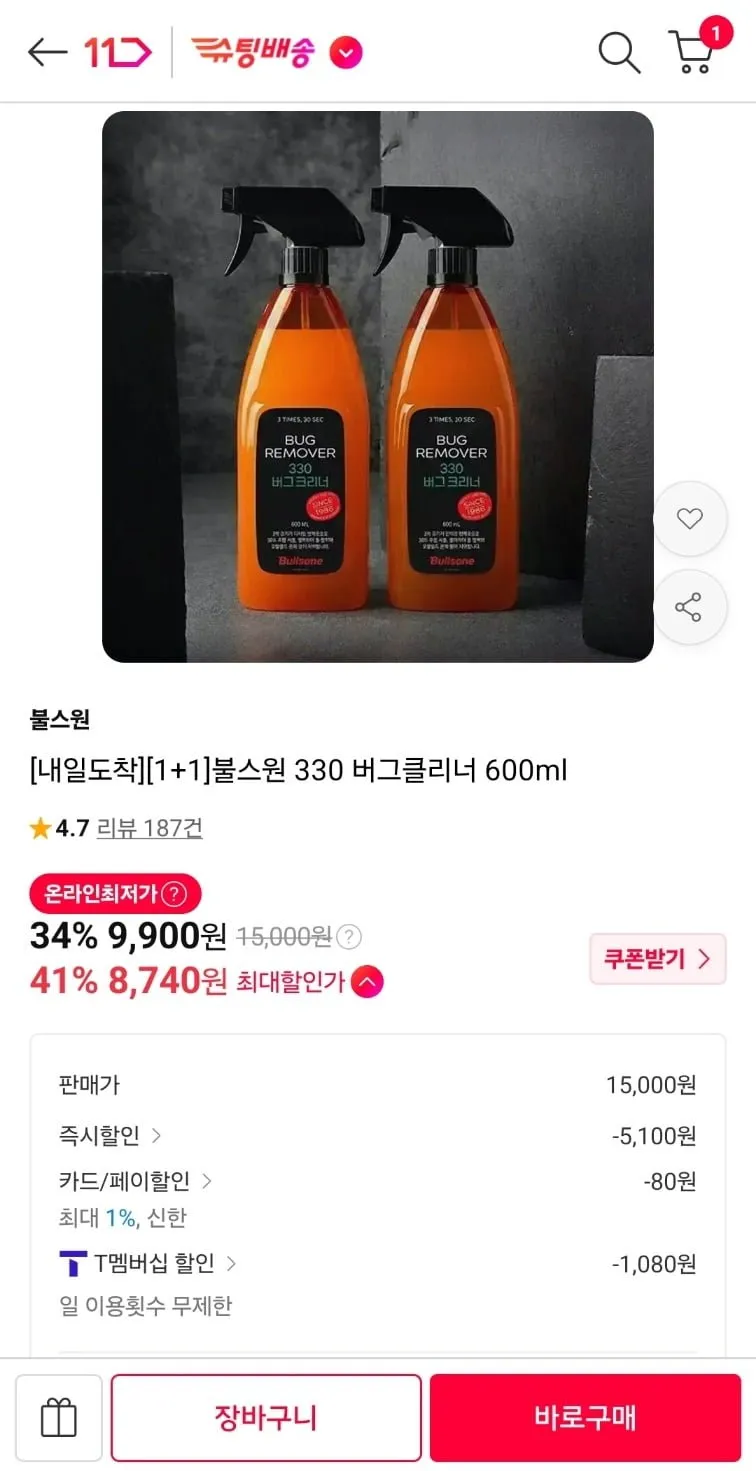Screen dimensions: 756x1471
Task: Get coupons via 쿠폰받기
Action: click(657, 959)
